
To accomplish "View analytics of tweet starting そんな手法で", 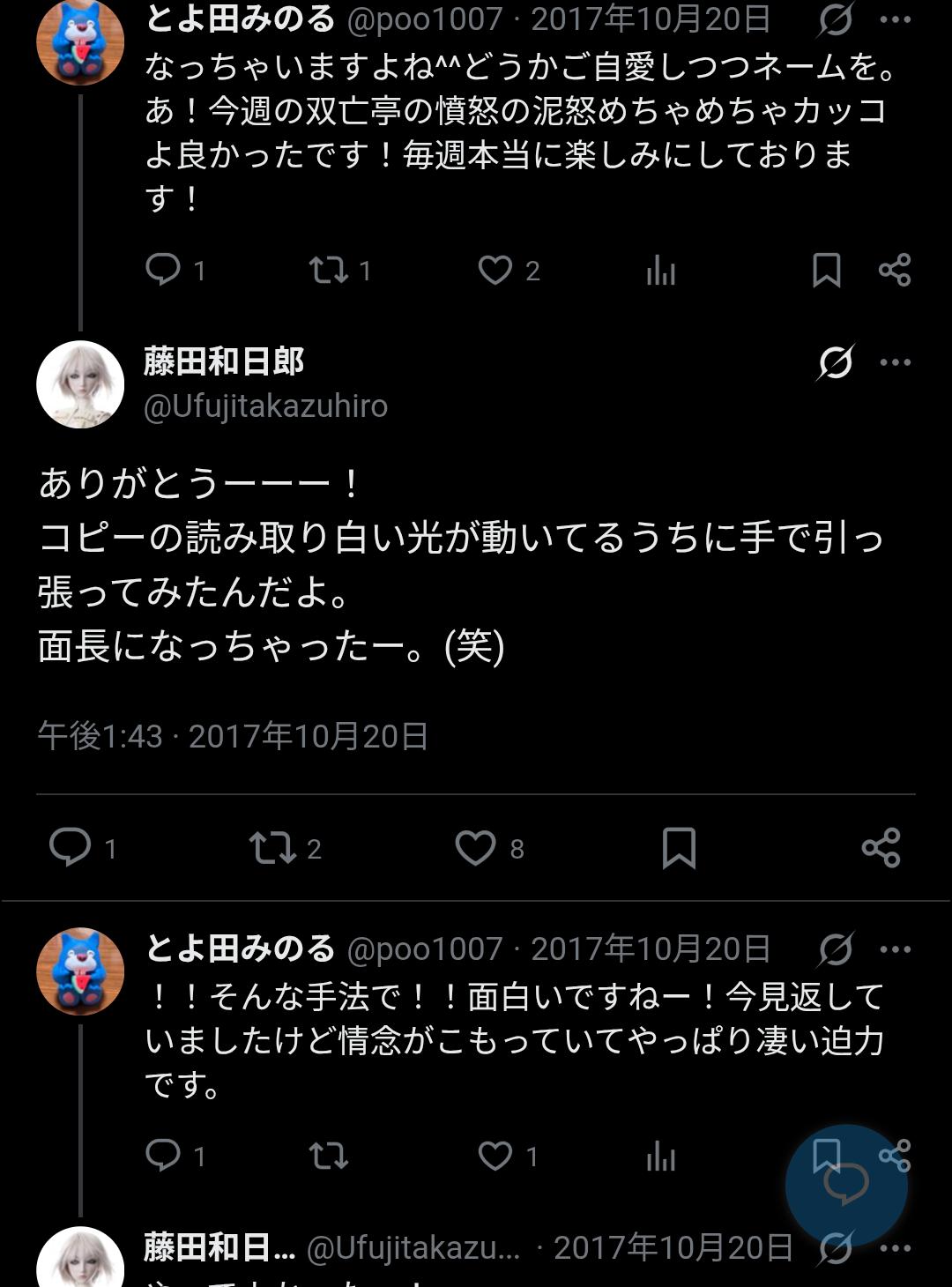I will [660, 1156].
